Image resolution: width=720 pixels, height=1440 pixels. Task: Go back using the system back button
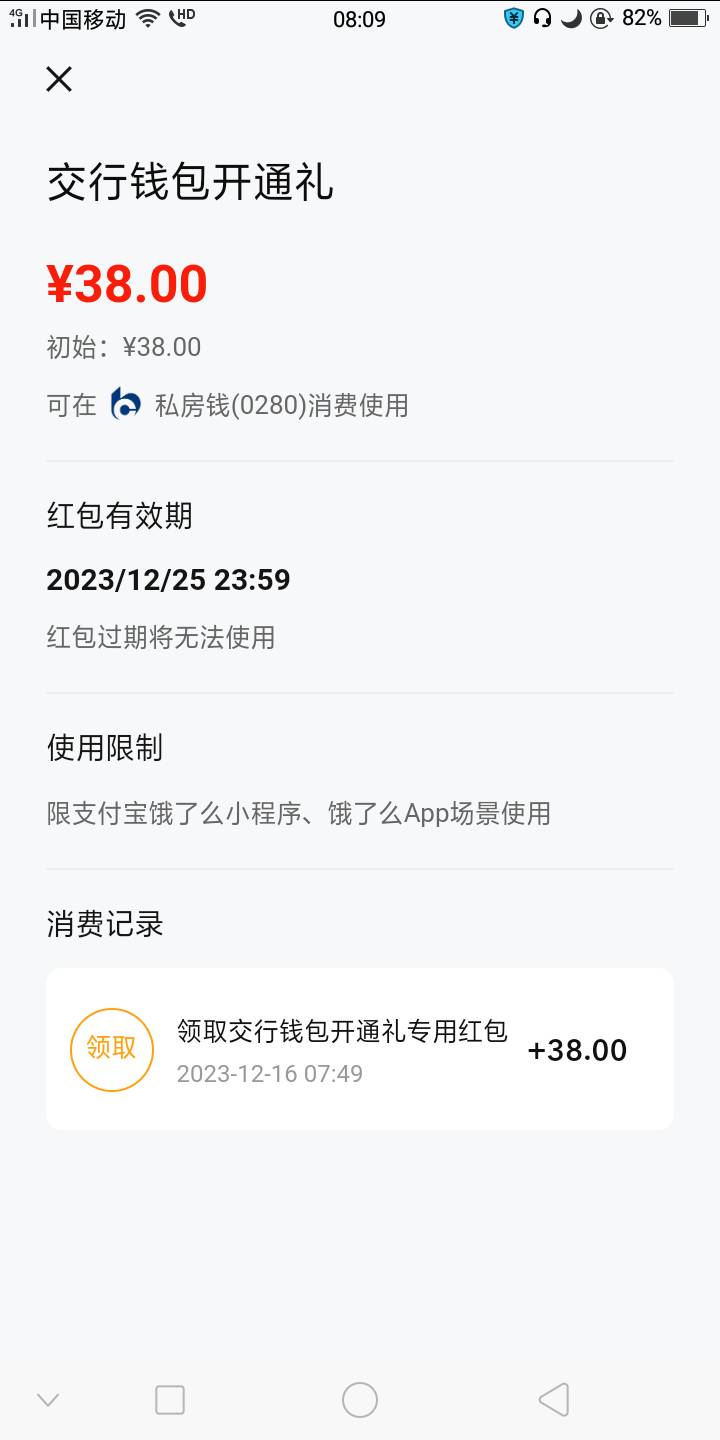click(x=553, y=1399)
